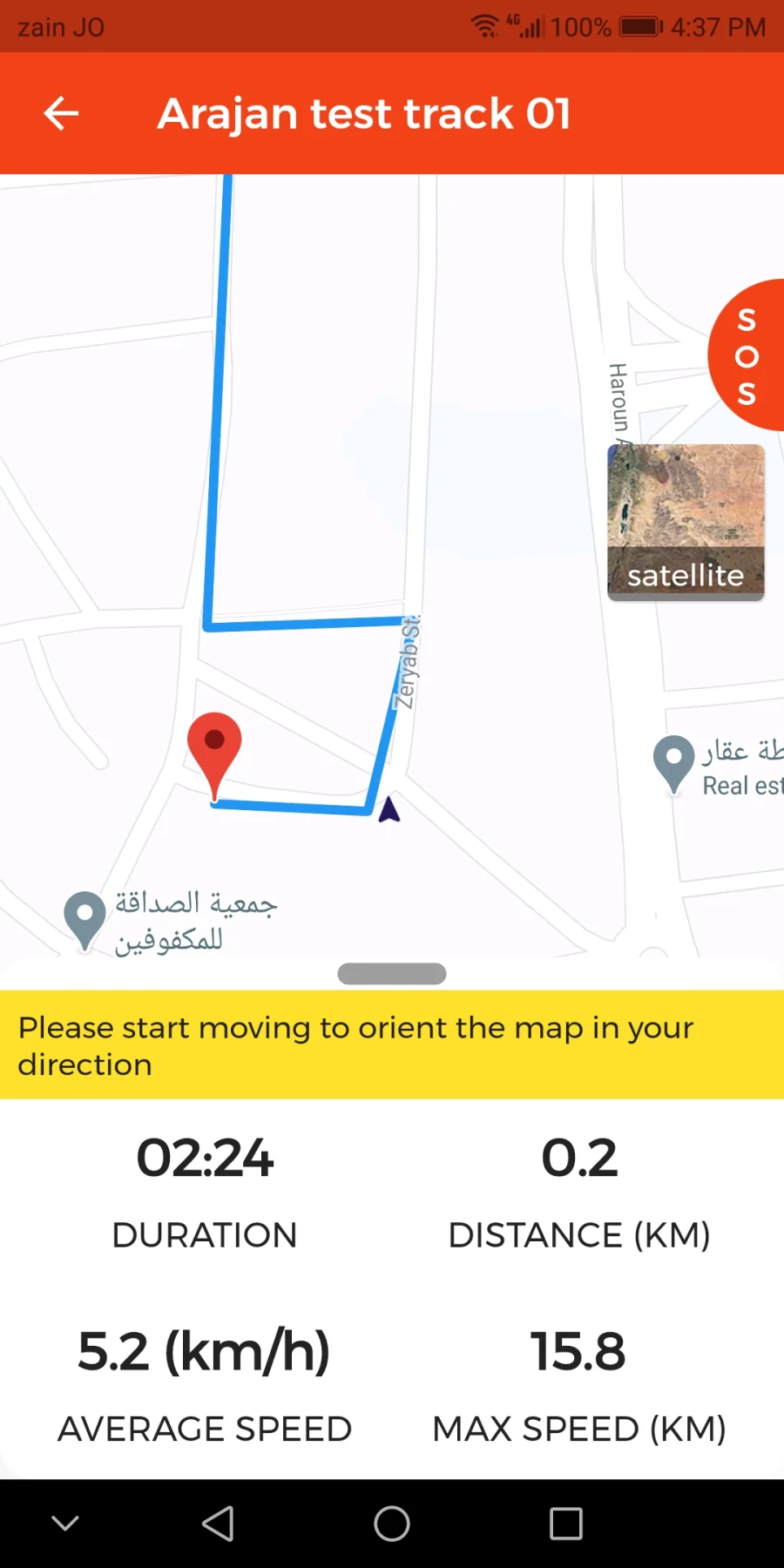
Task: Go back using the header arrow
Action: [x=61, y=113]
